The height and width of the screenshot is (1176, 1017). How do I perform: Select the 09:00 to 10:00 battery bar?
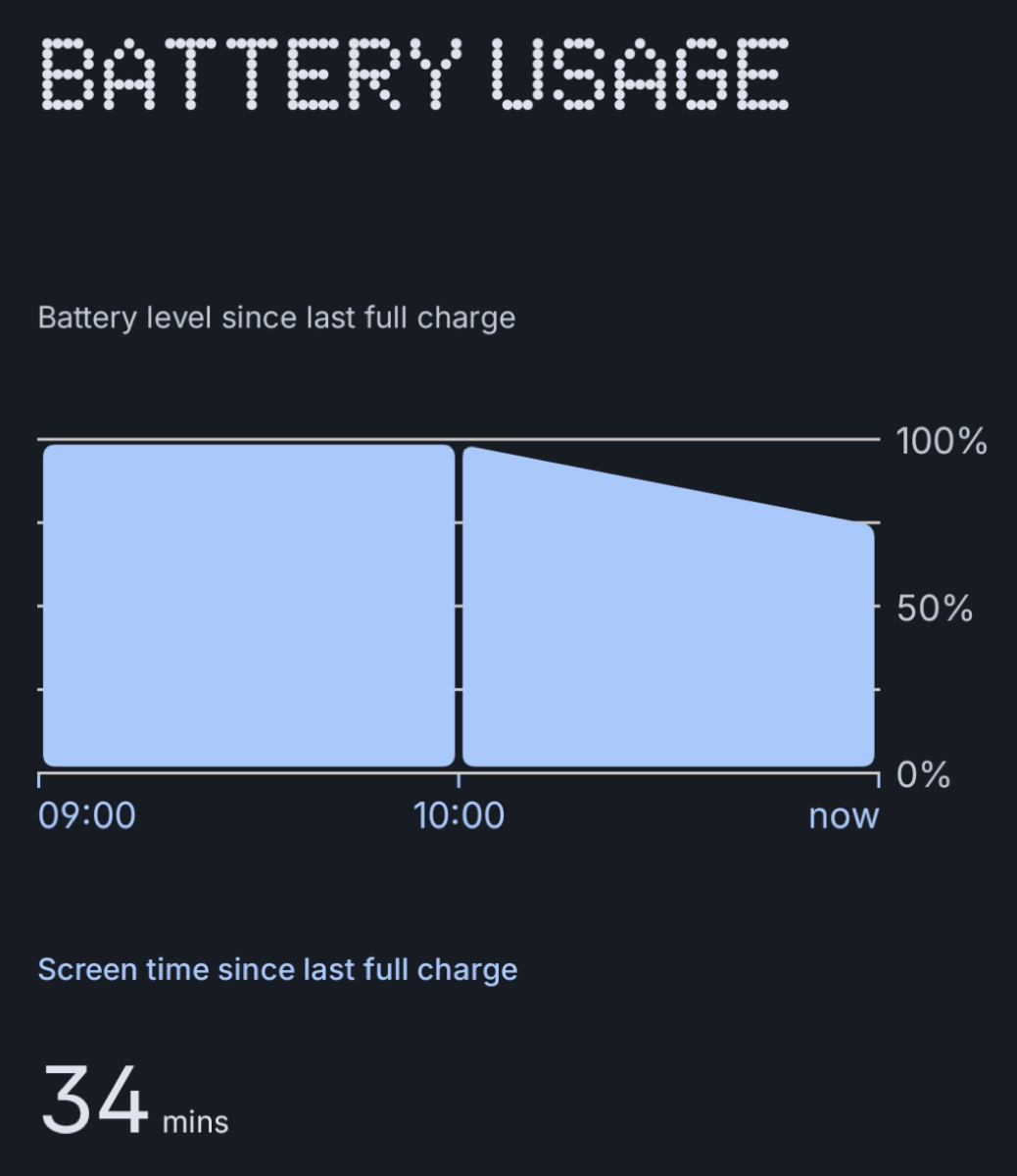249,606
